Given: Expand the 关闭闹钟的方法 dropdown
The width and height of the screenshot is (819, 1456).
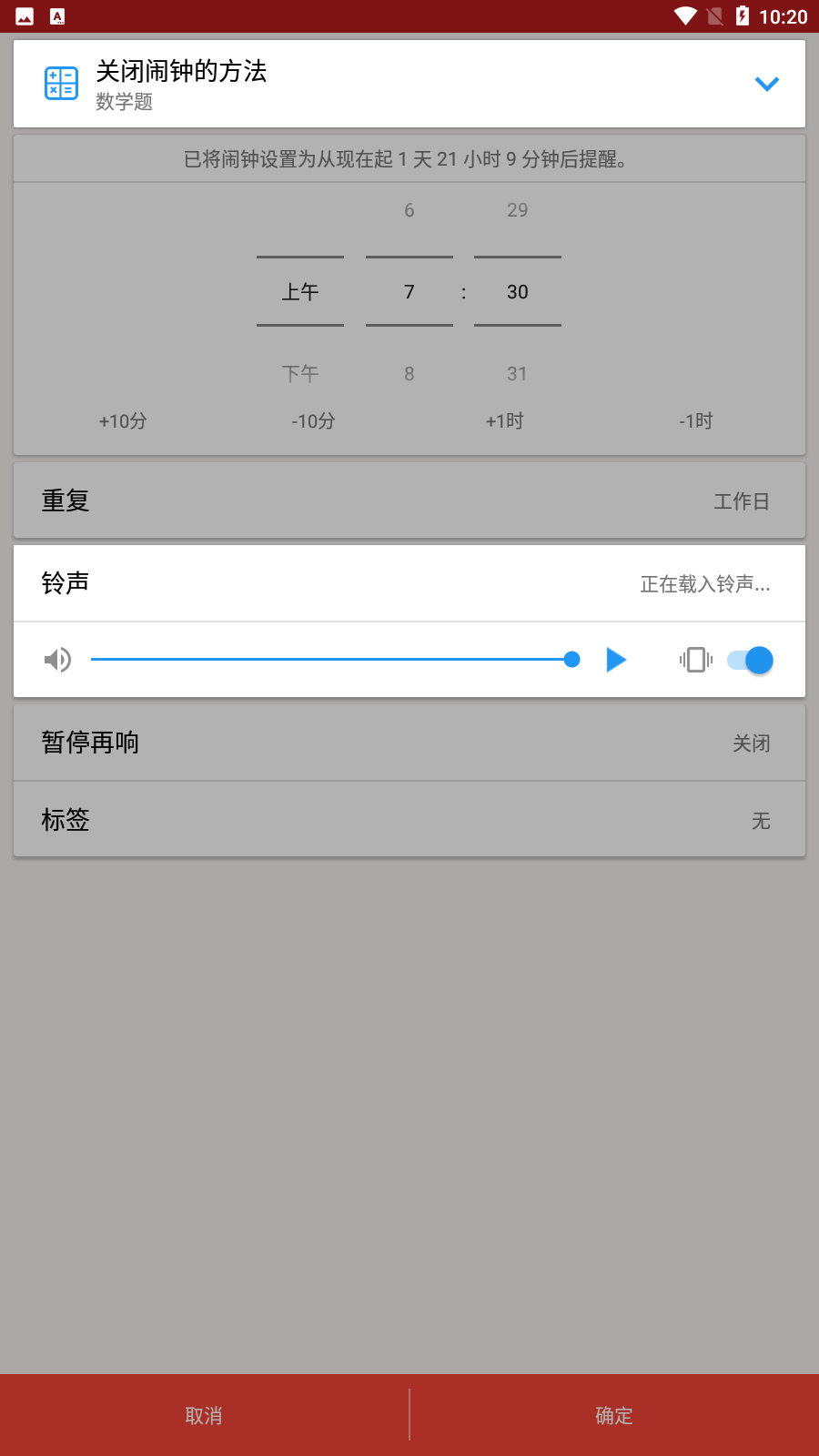Looking at the screenshot, I should pyautogui.click(x=766, y=84).
